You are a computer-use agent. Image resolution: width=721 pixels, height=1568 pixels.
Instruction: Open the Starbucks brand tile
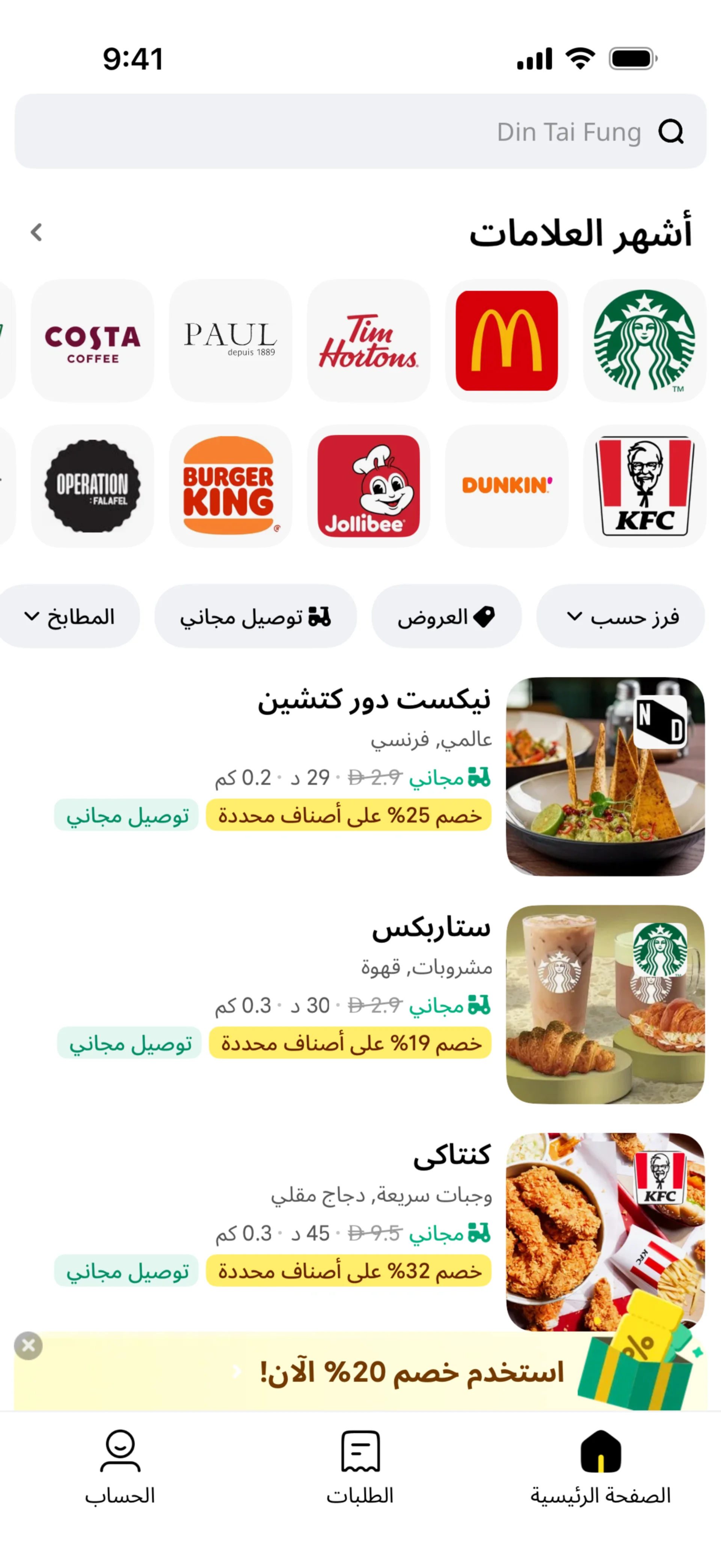pyautogui.click(x=644, y=340)
